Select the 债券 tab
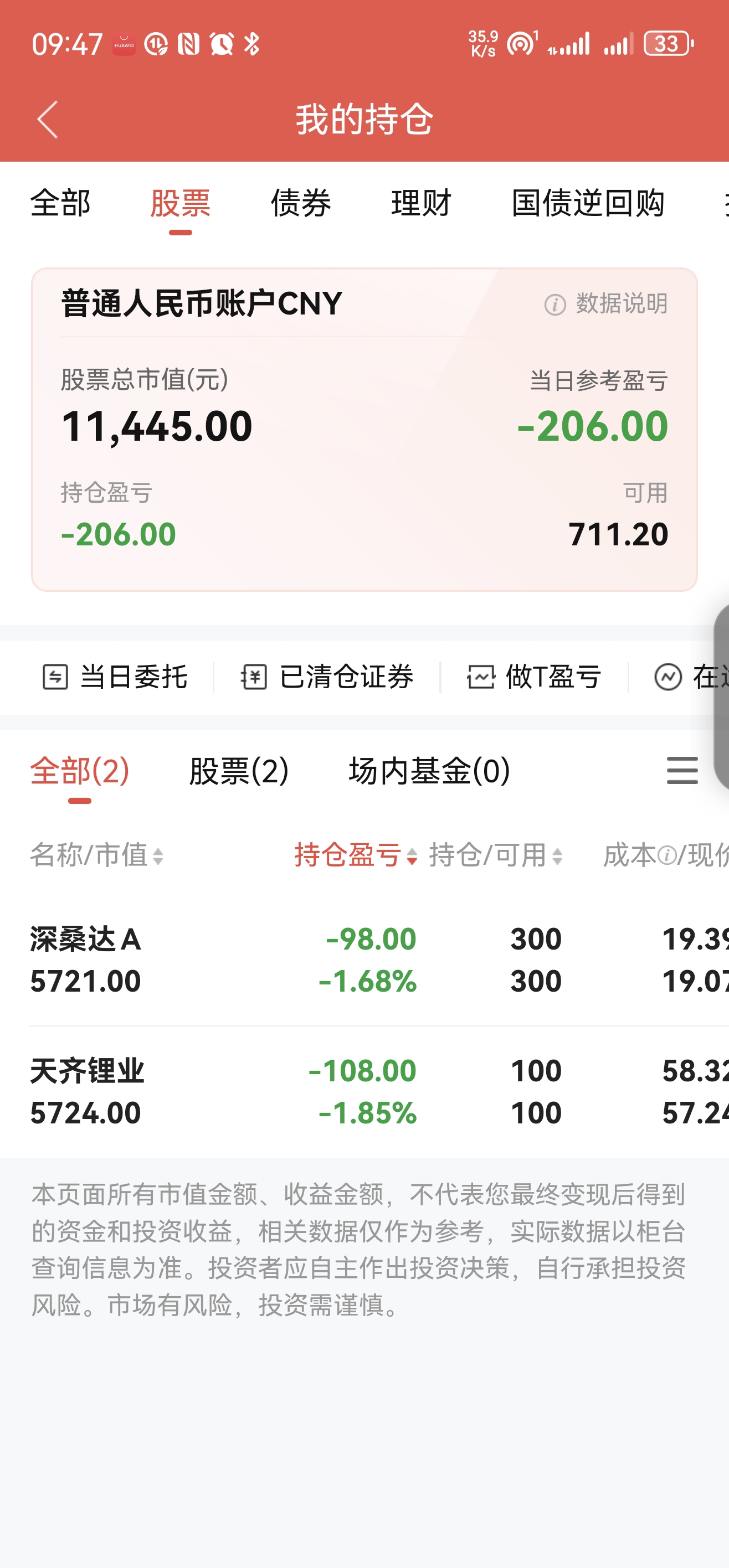 click(301, 203)
